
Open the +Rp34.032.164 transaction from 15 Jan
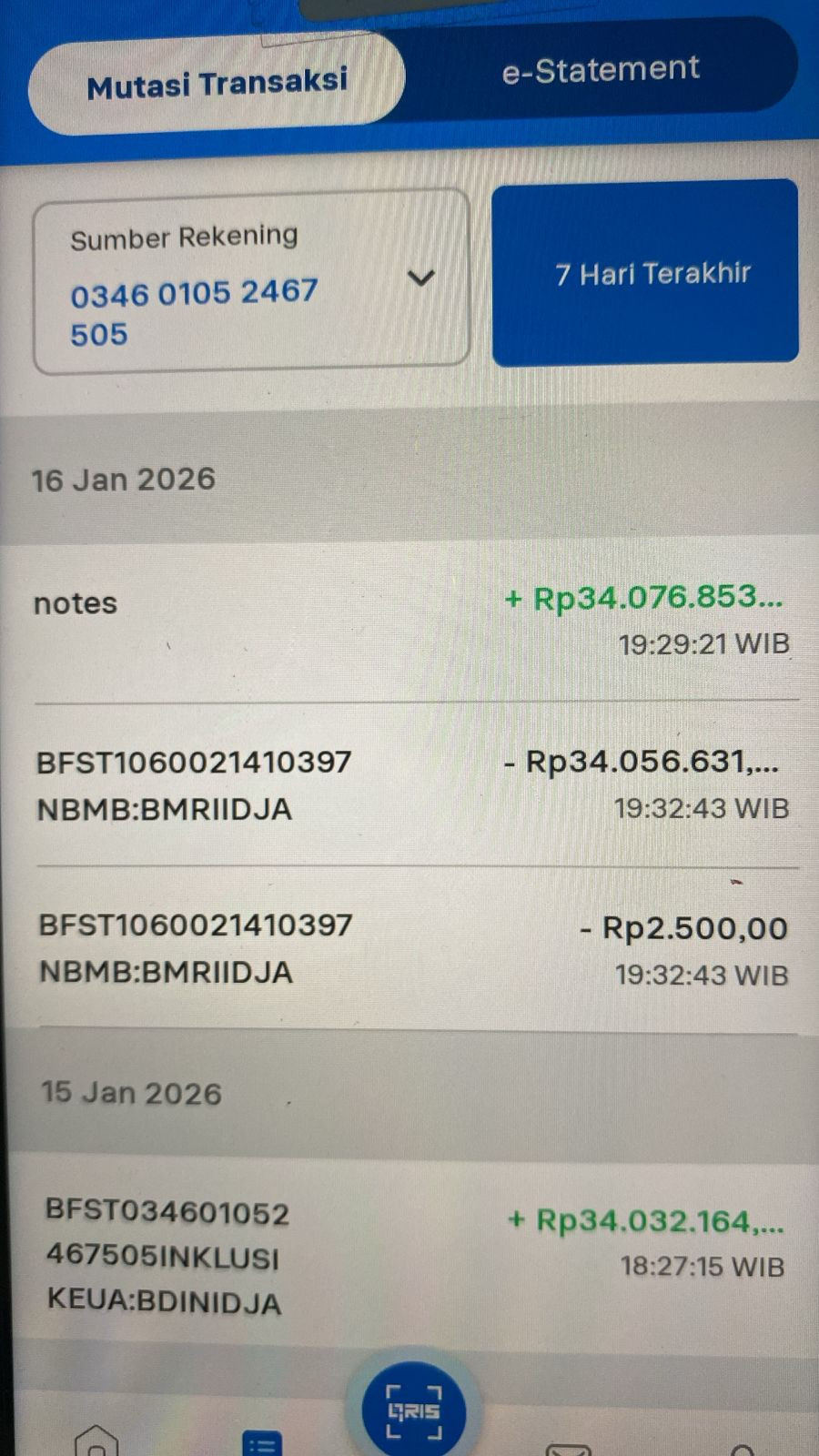tap(409, 1256)
